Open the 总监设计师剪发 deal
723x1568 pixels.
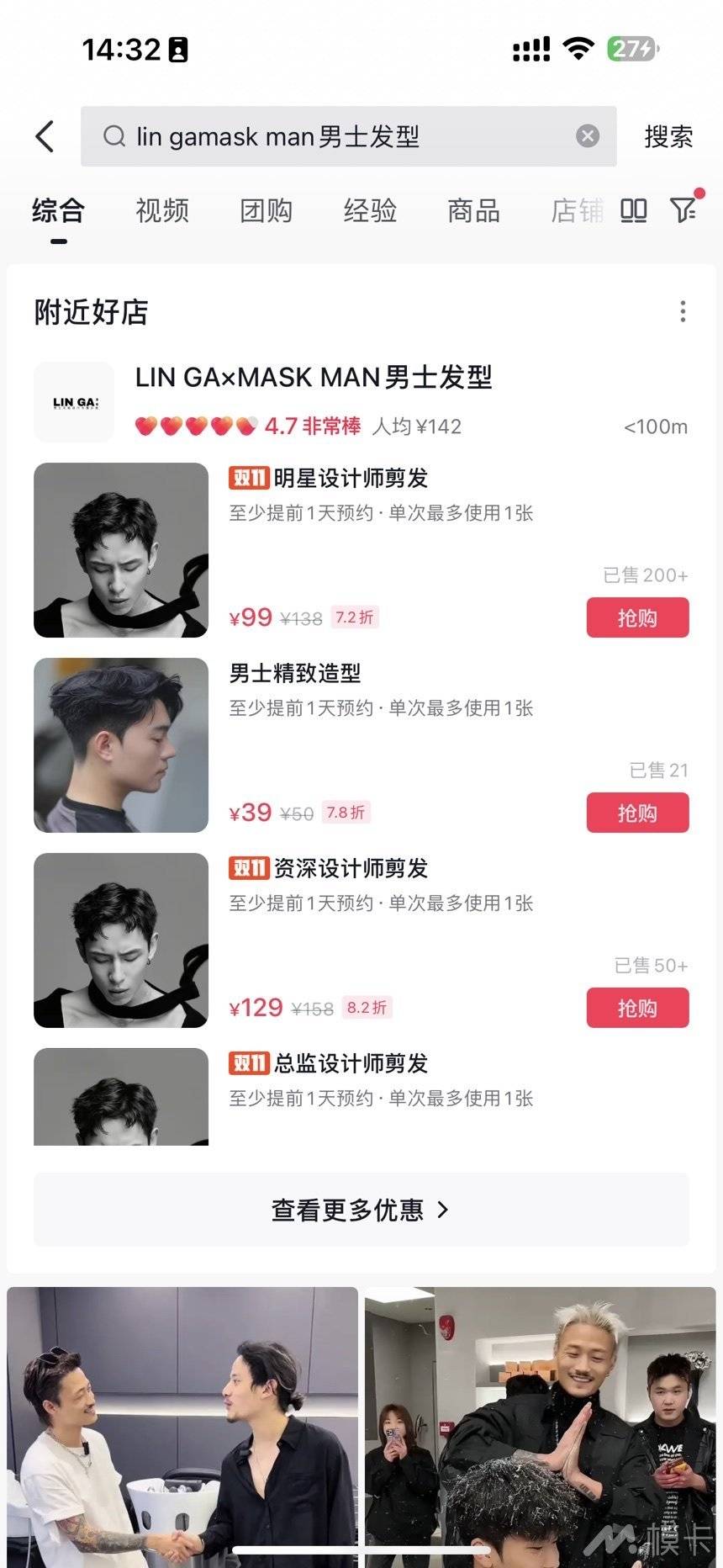pos(351,1064)
